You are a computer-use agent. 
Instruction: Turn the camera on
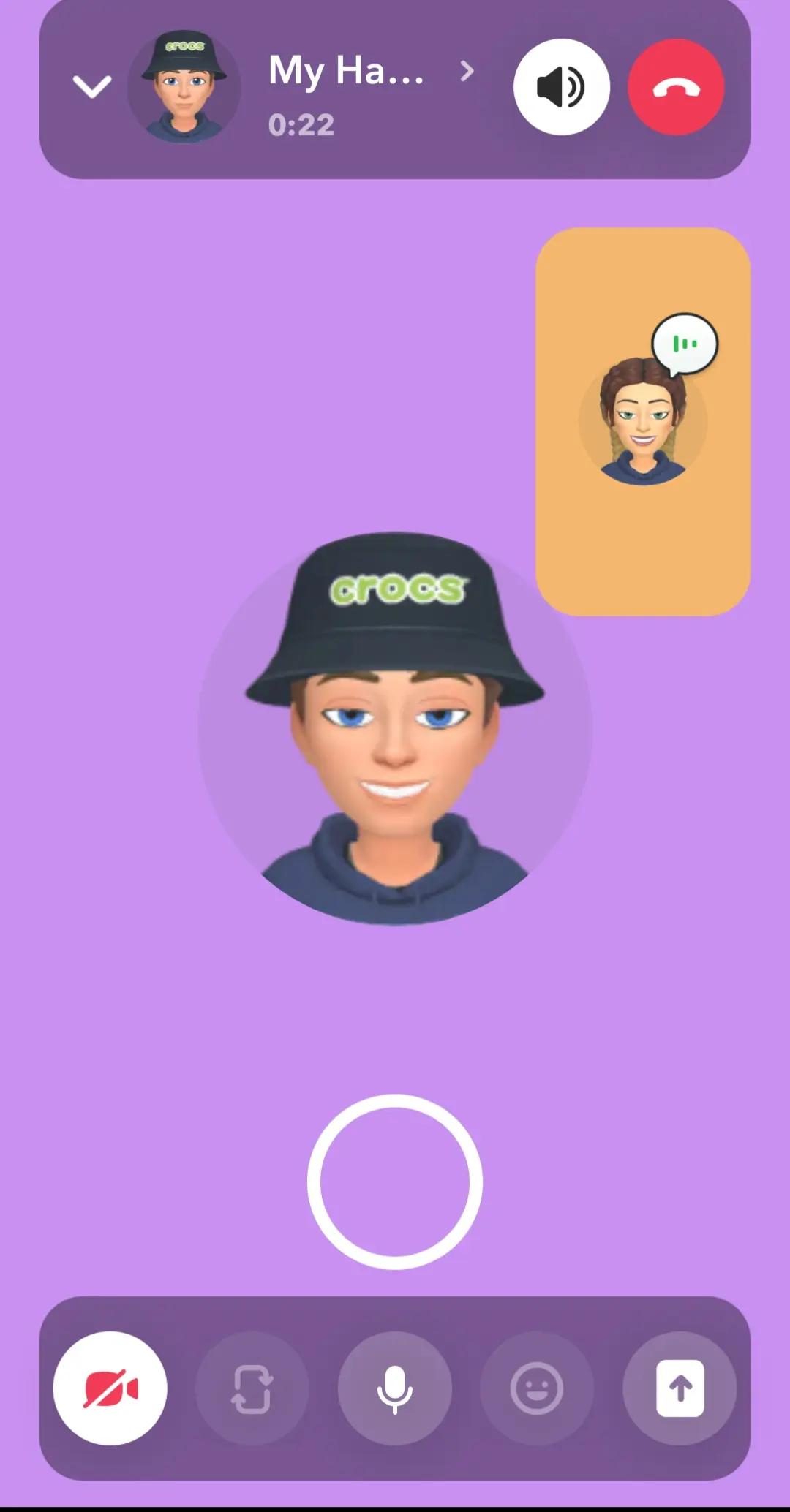coord(110,1388)
